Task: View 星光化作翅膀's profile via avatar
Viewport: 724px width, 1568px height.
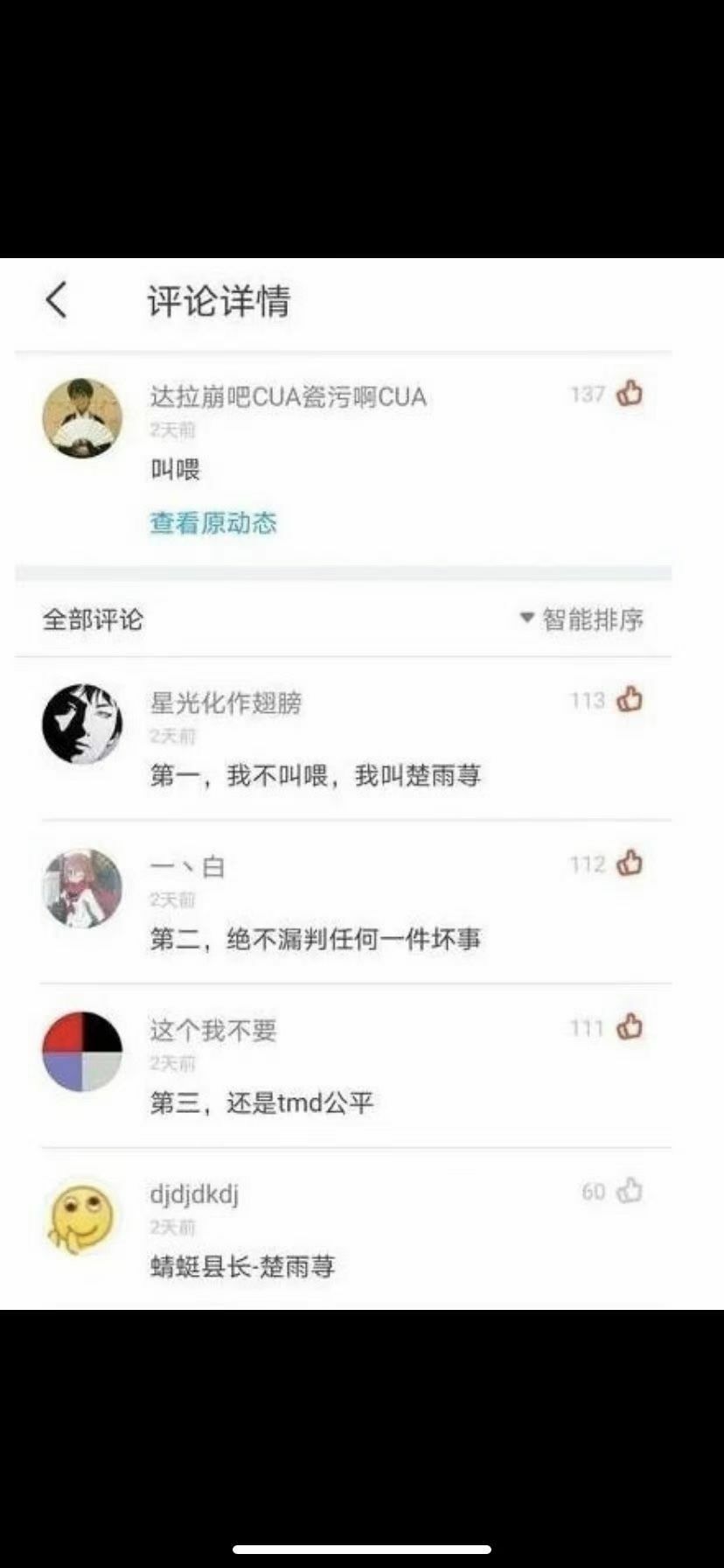Action: [82, 724]
